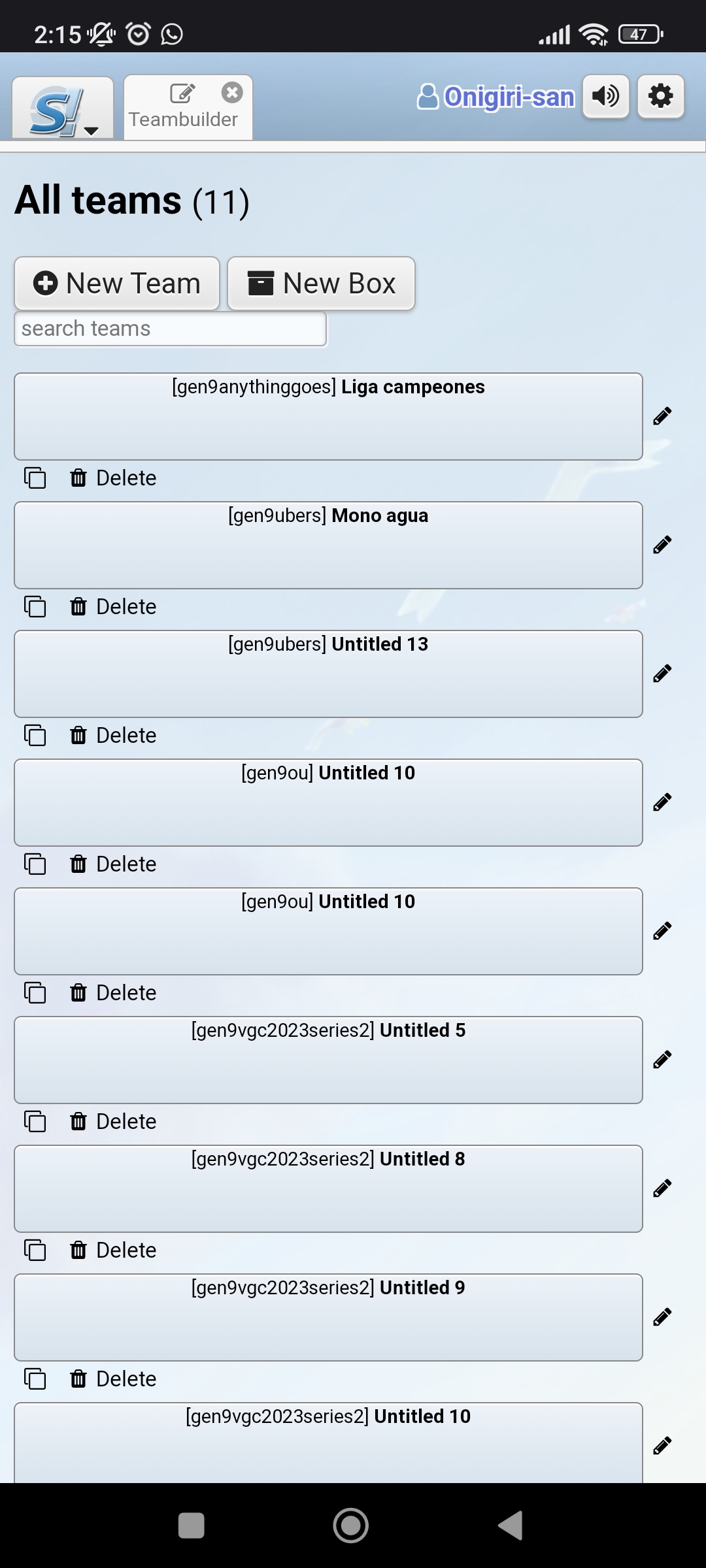Close the Teambuilder tab

(232, 93)
